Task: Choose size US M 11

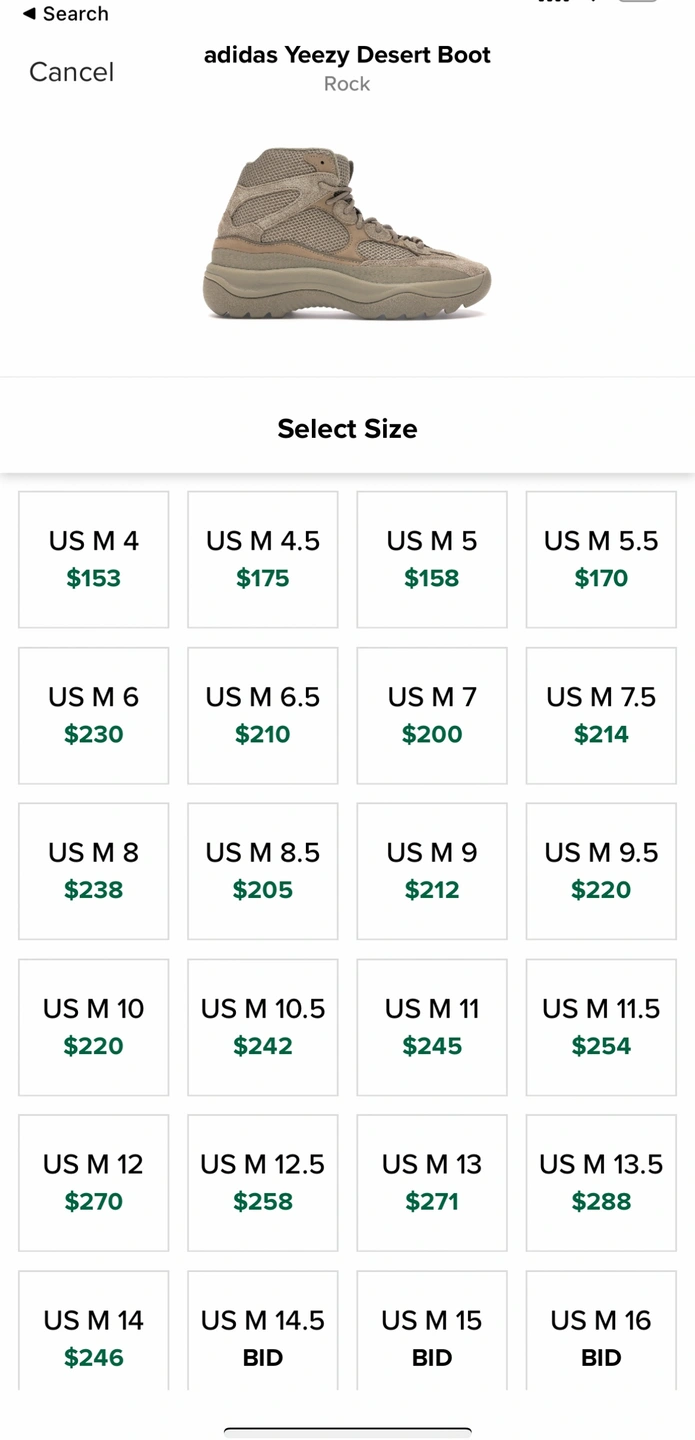Action: (432, 1027)
